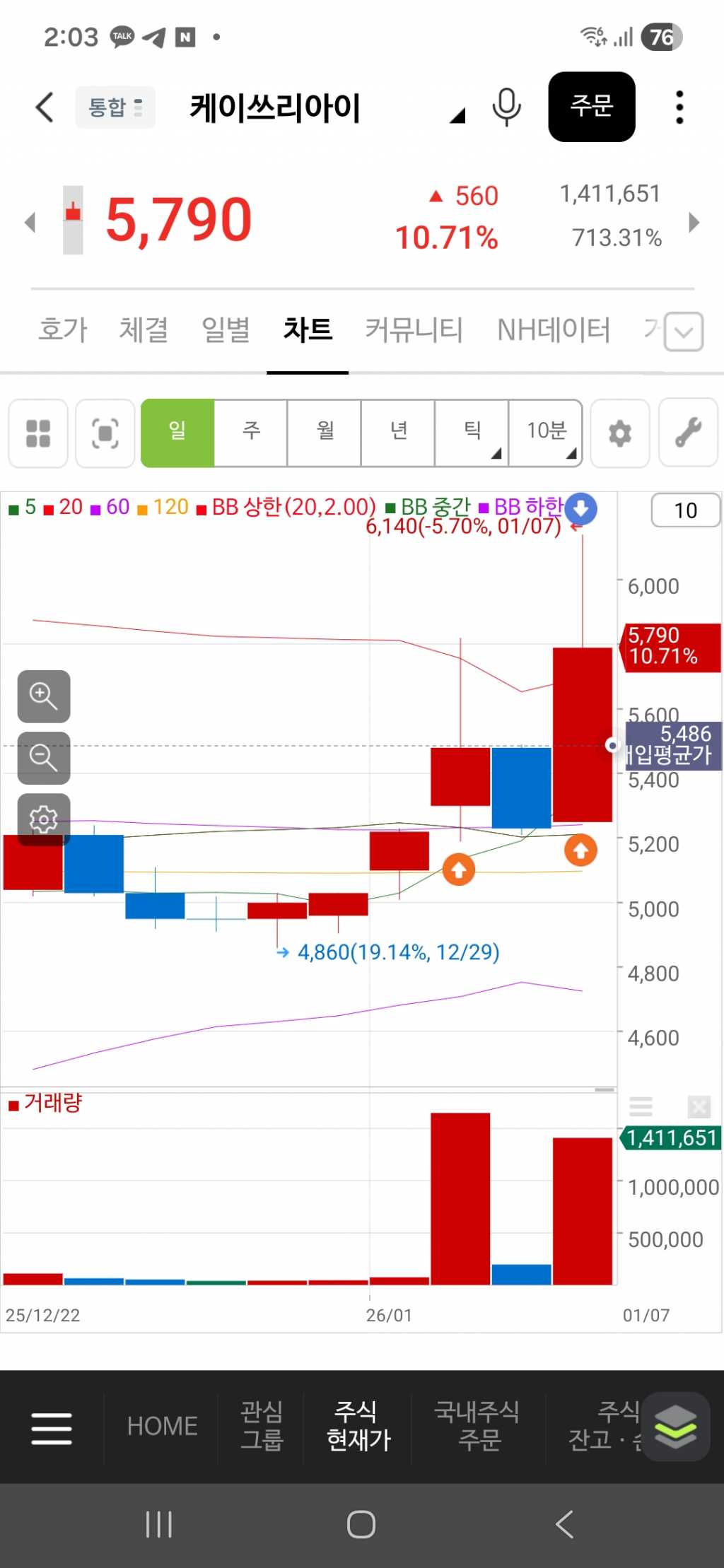Switch to the 호가 tab
Viewport: 724px width, 1568px height.
62,329
